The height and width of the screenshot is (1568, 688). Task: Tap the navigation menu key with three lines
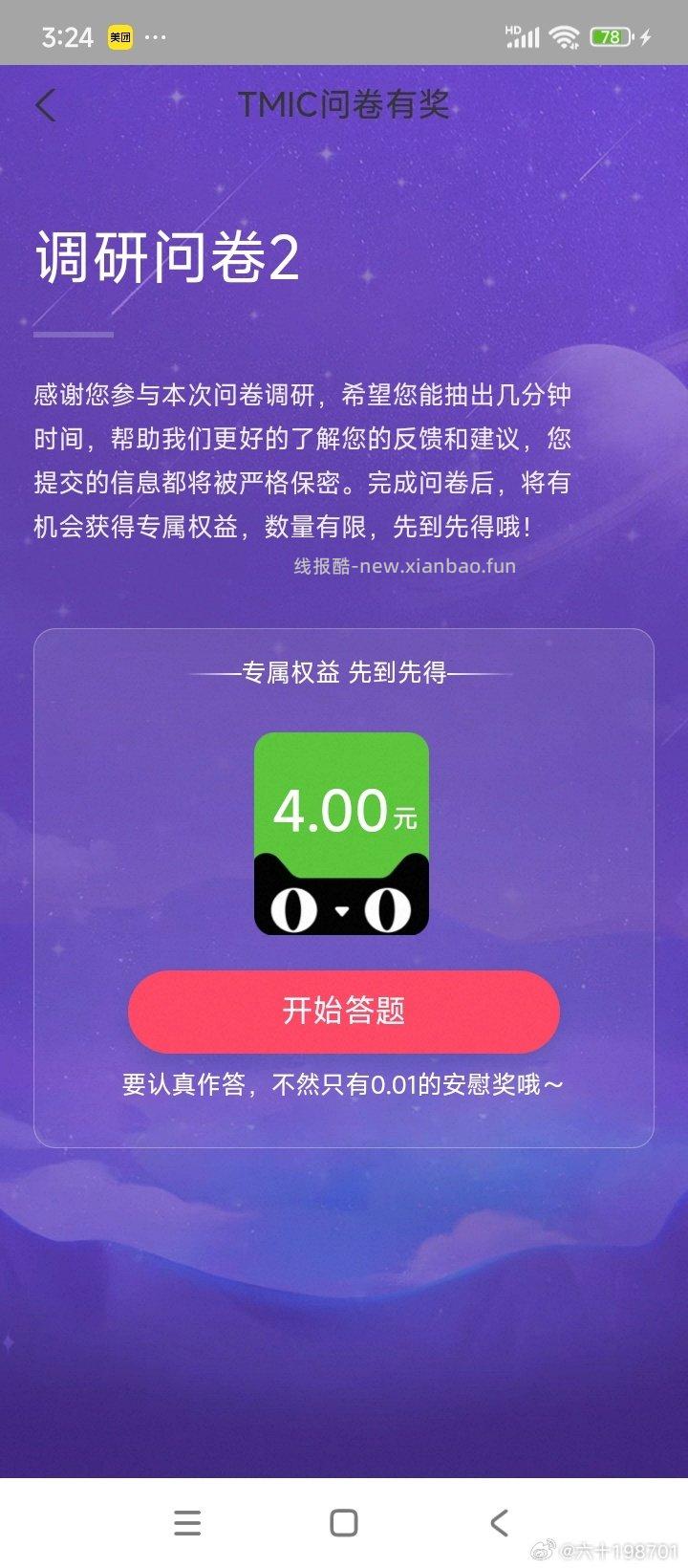pyautogui.click(x=188, y=1521)
